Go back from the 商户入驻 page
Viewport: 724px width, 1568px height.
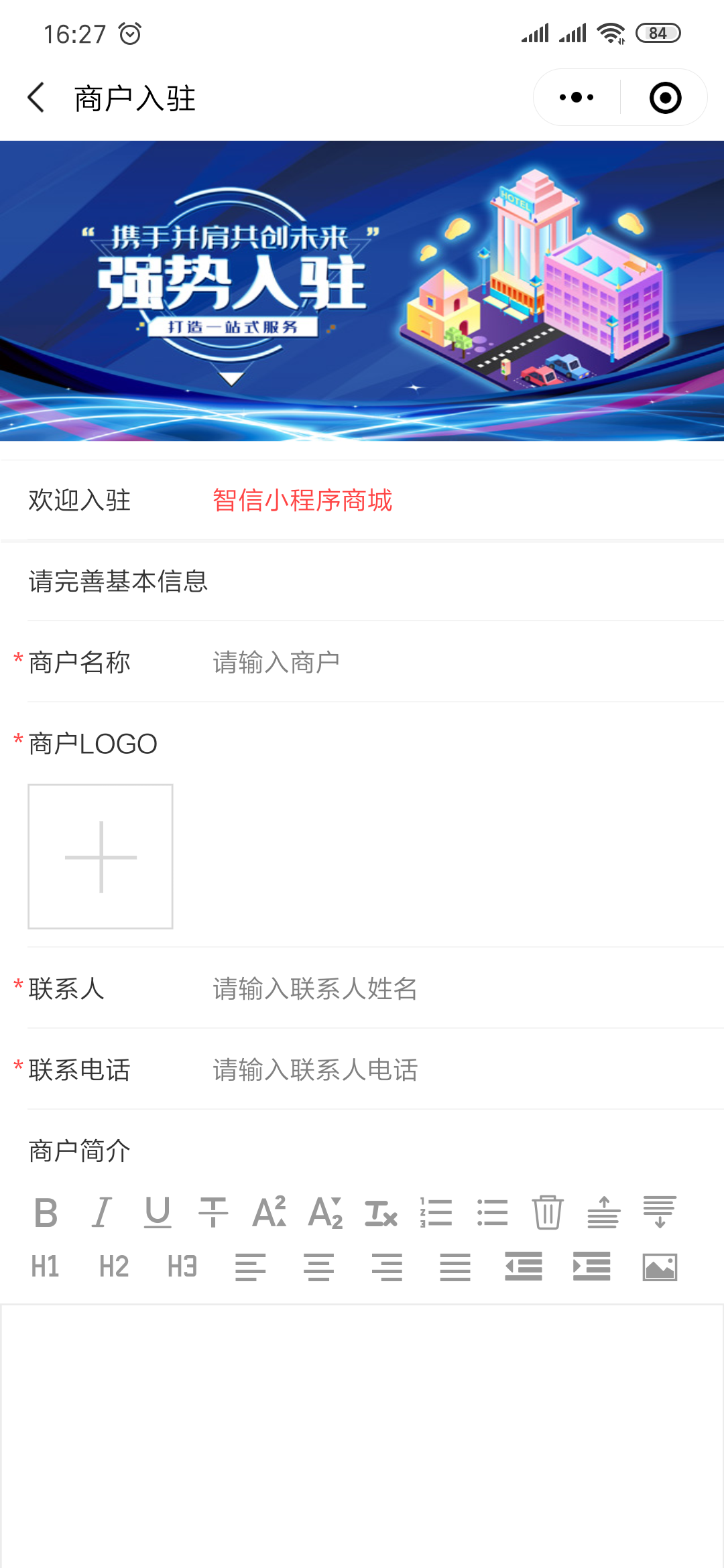[x=36, y=98]
